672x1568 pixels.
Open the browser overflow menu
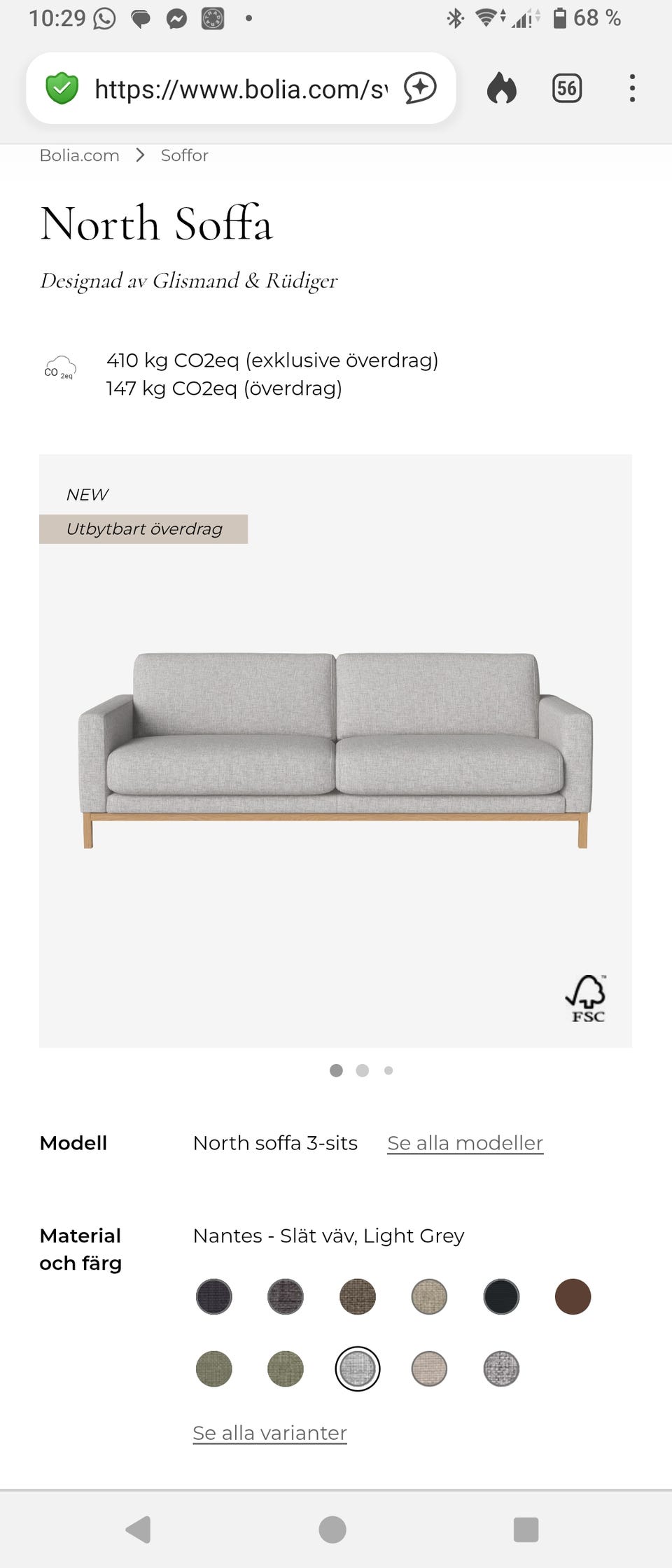tap(632, 89)
